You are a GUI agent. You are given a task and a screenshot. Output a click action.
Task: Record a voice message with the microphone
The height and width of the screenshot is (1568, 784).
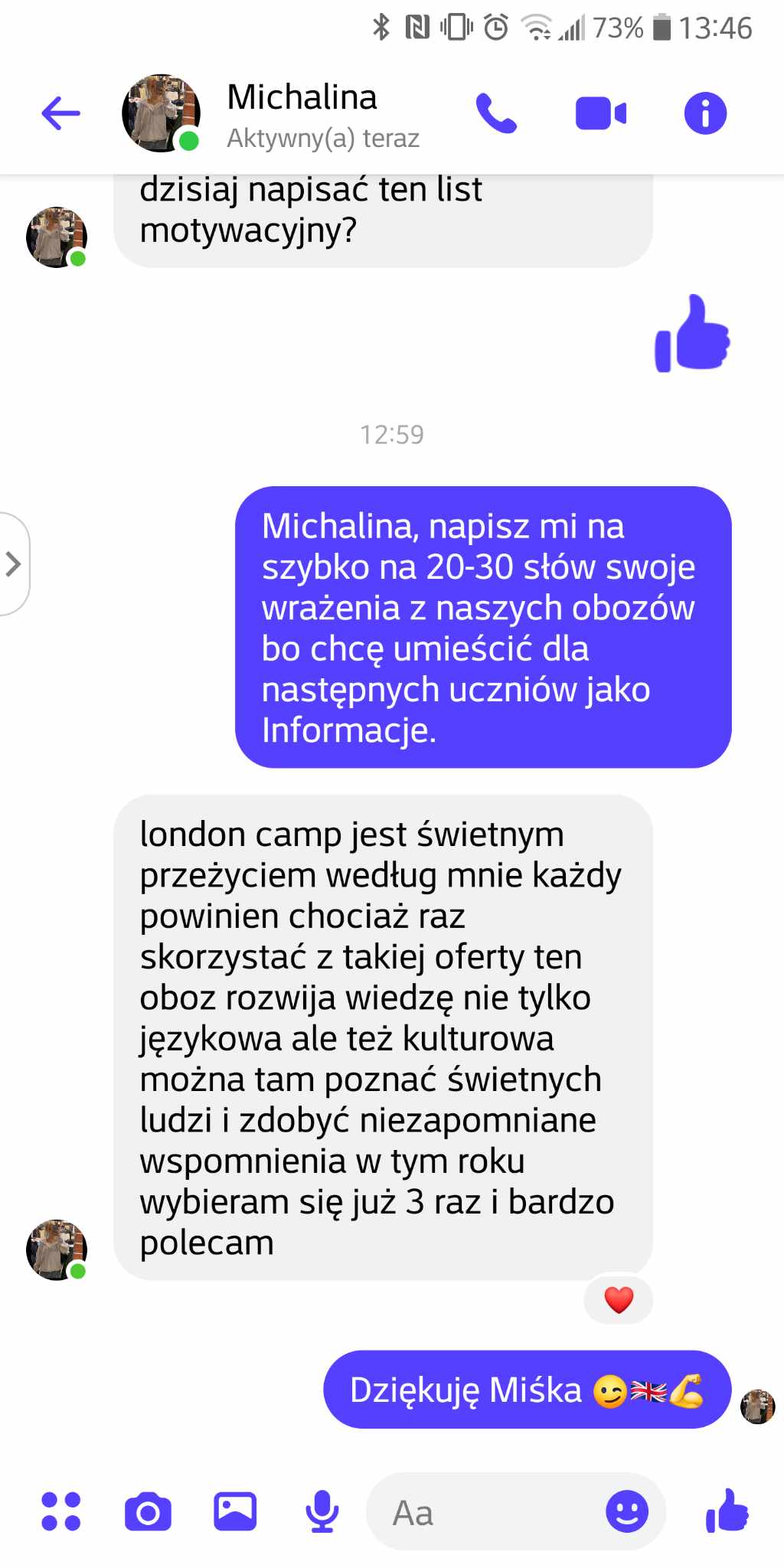(322, 1511)
